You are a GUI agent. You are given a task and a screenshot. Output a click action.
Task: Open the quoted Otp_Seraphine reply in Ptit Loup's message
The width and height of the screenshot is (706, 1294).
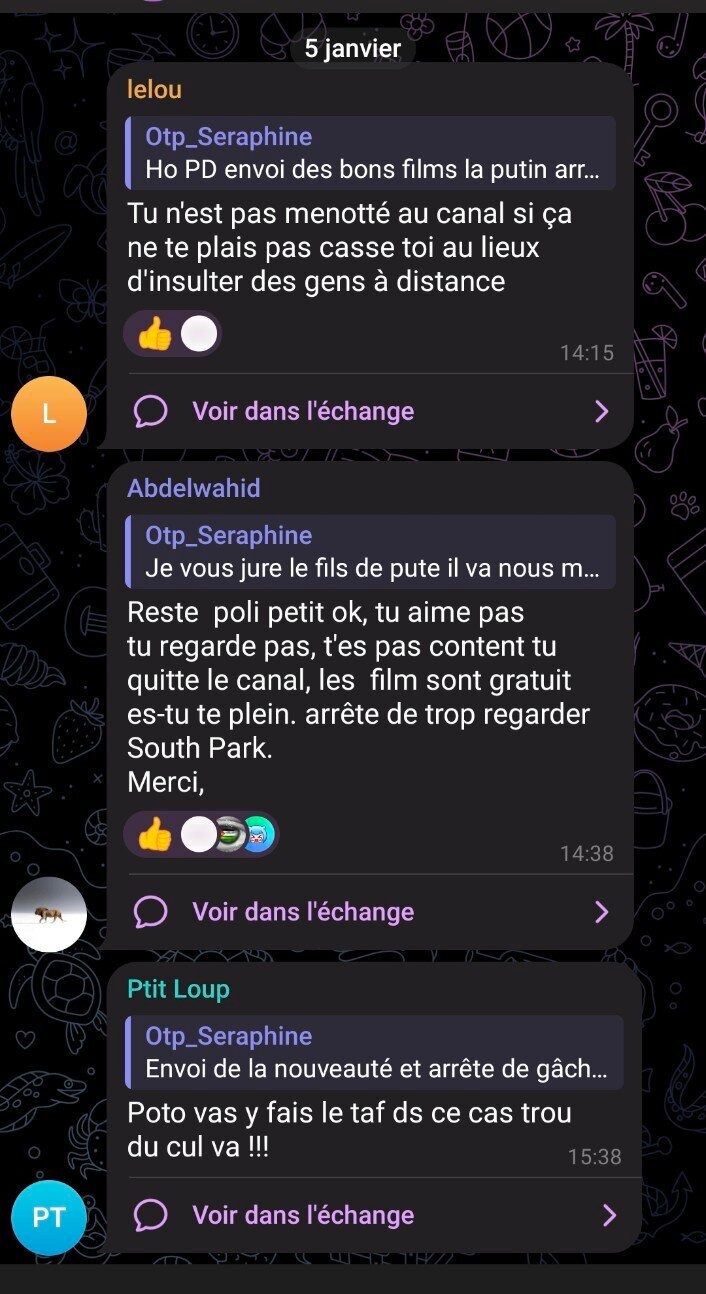374,1052
